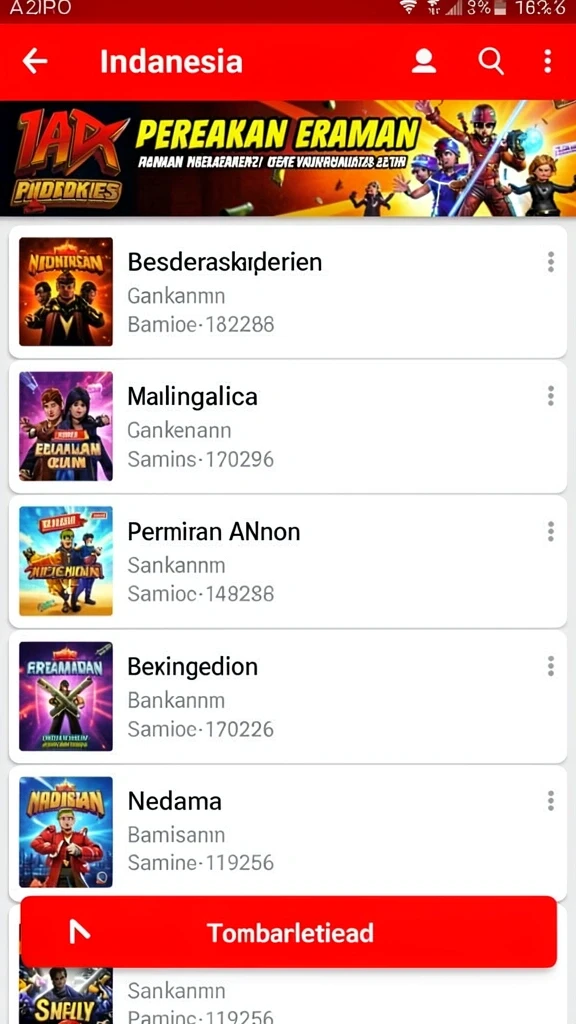576x1024 pixels.
Task: Show more options for Mailingalica
Action: (x=551, y=396)
